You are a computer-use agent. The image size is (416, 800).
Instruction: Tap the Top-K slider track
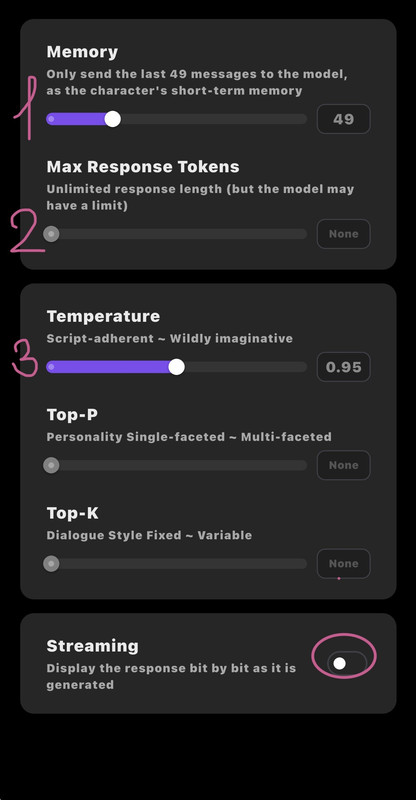coord(177,564)
